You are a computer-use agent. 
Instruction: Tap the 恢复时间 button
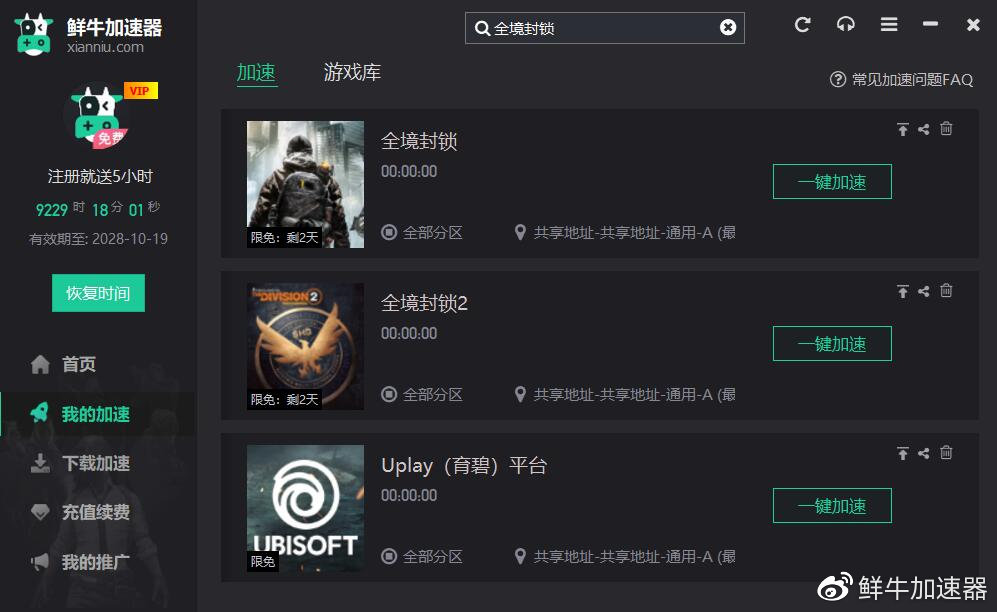pyautogui.click(x=98, y=294)
